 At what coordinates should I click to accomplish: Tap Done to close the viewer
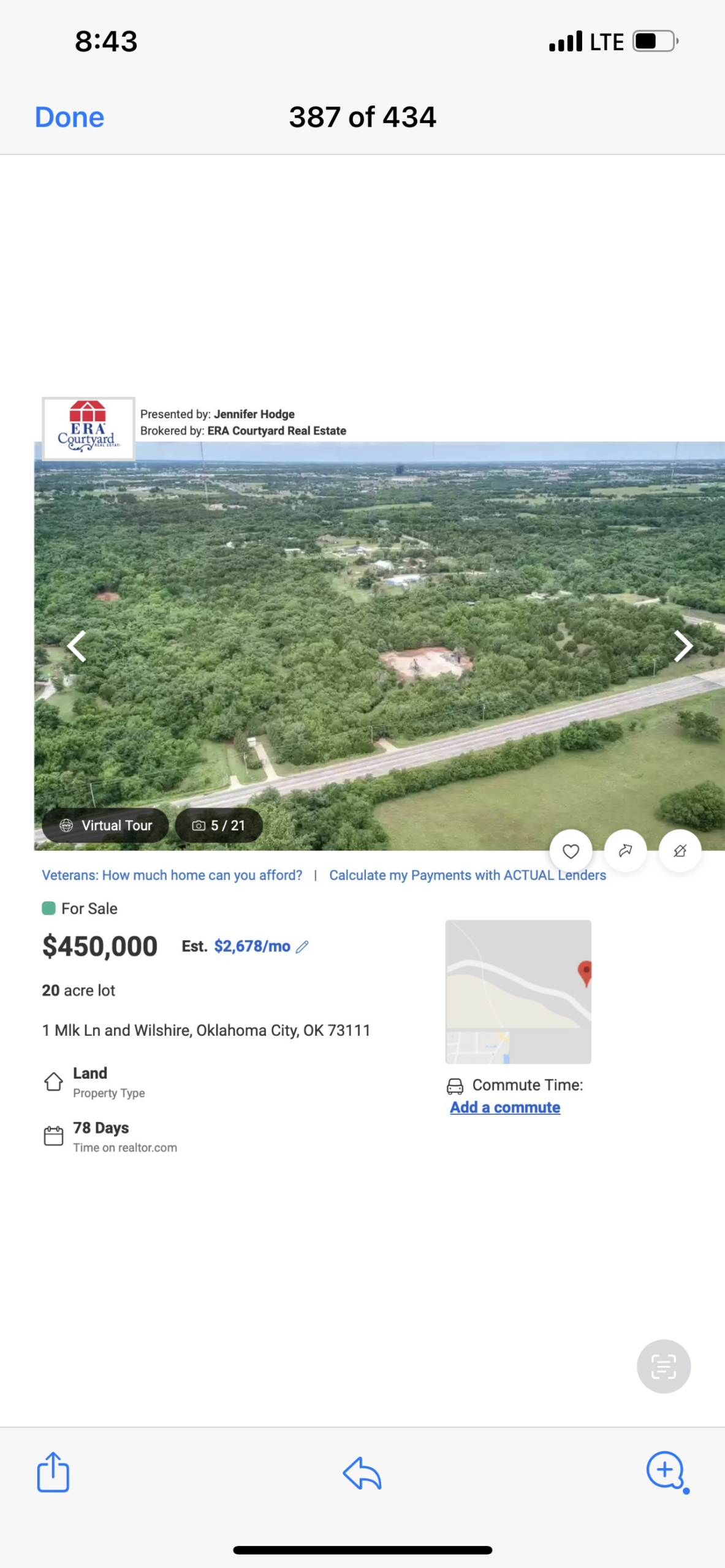pos(69,117)
